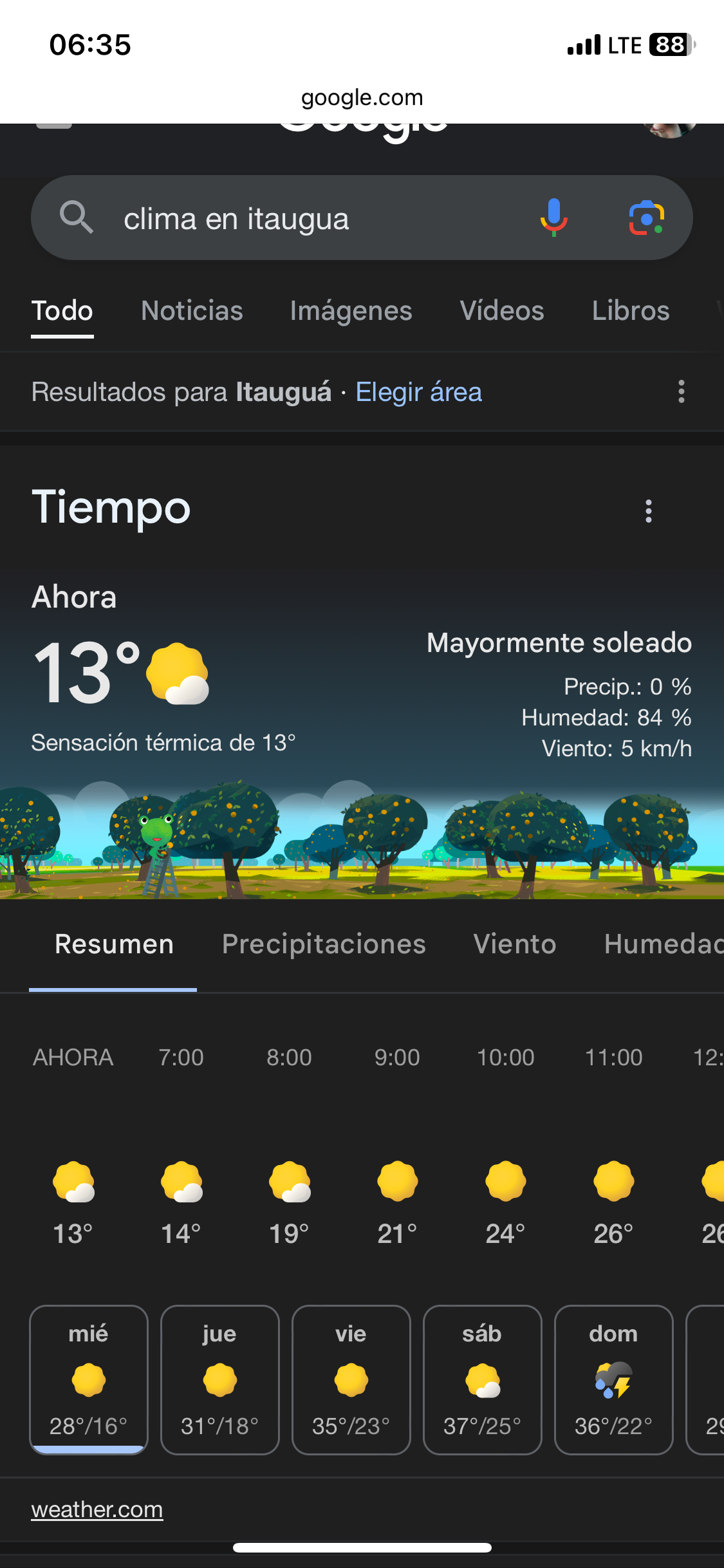Switch to the Viento weather tab
This screenshot has width=724, height=1568.
[515, 944]
